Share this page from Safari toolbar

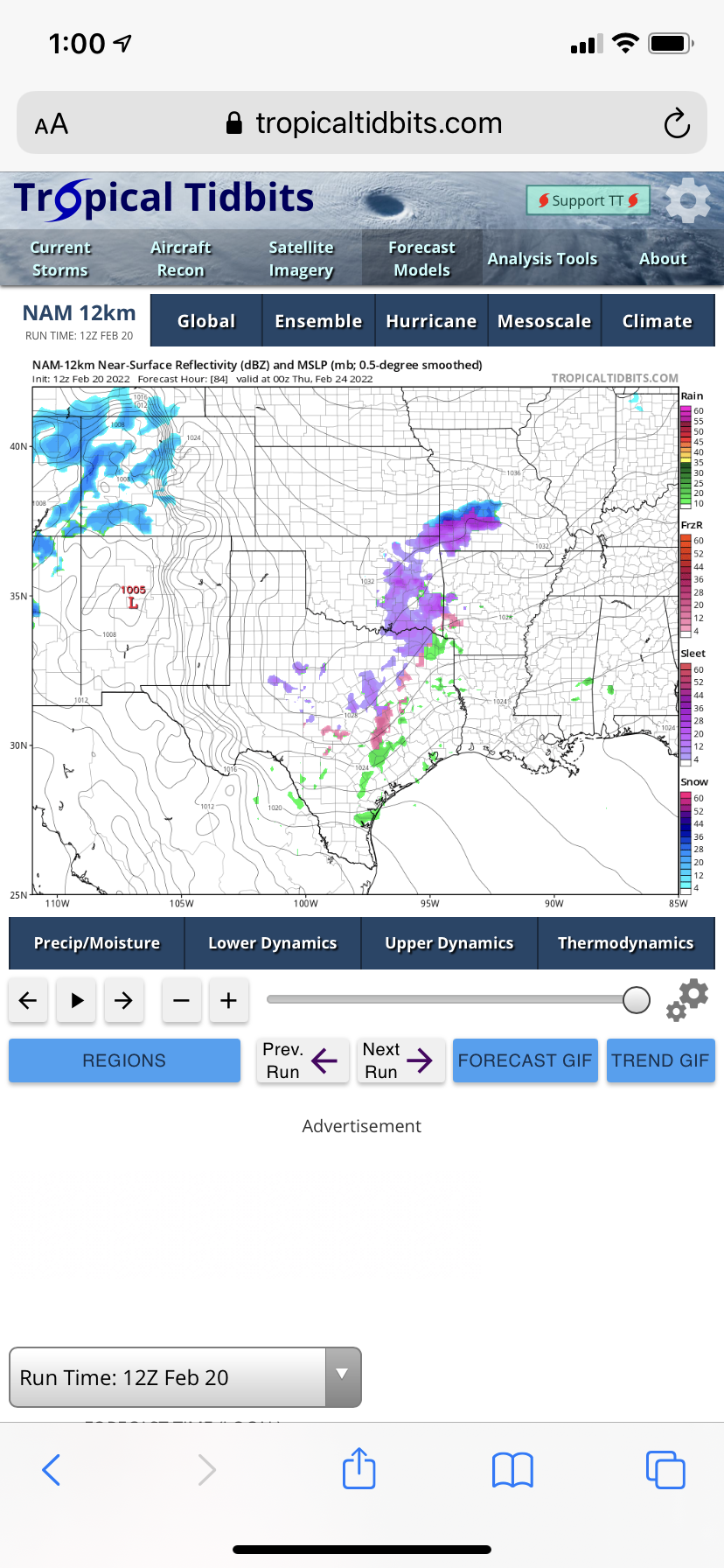[x=359, y=1469]
